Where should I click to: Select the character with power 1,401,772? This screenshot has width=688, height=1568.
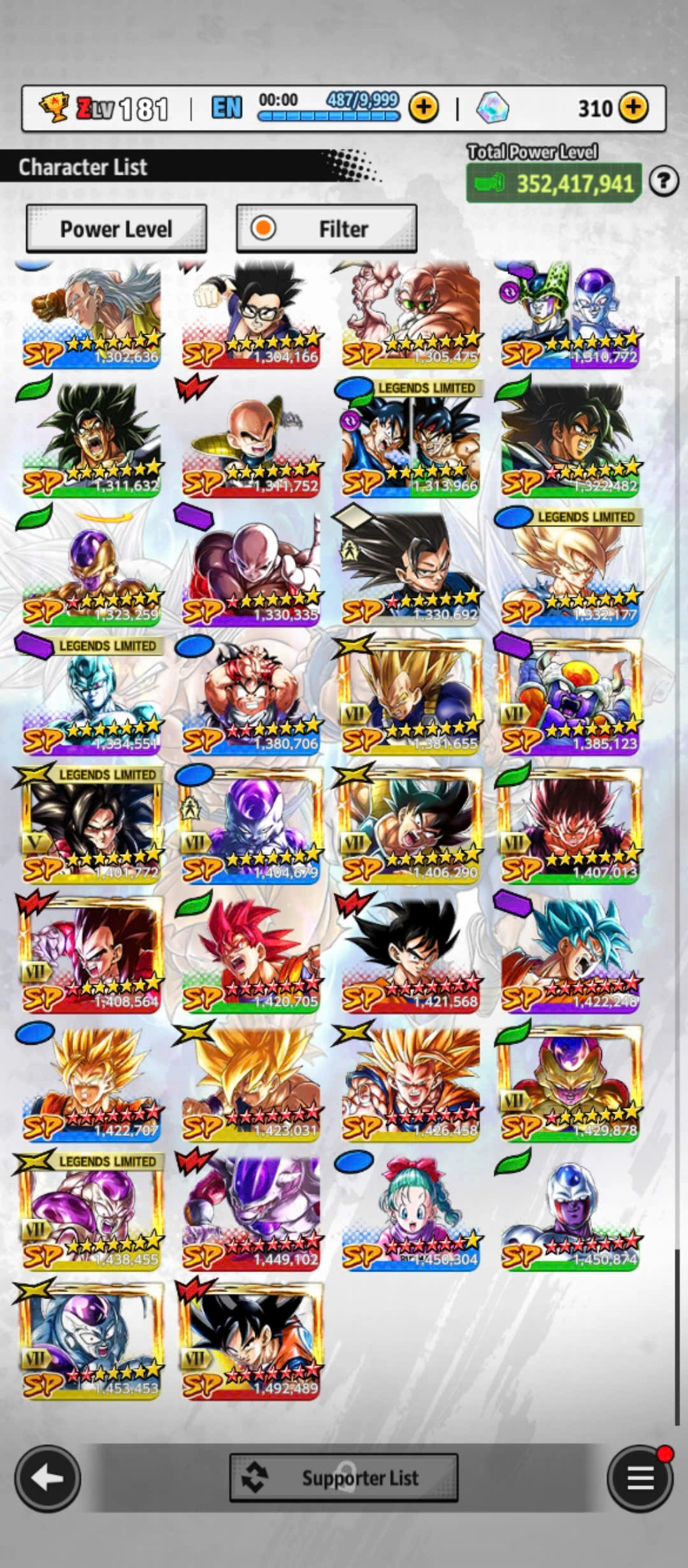click(91, 825)
